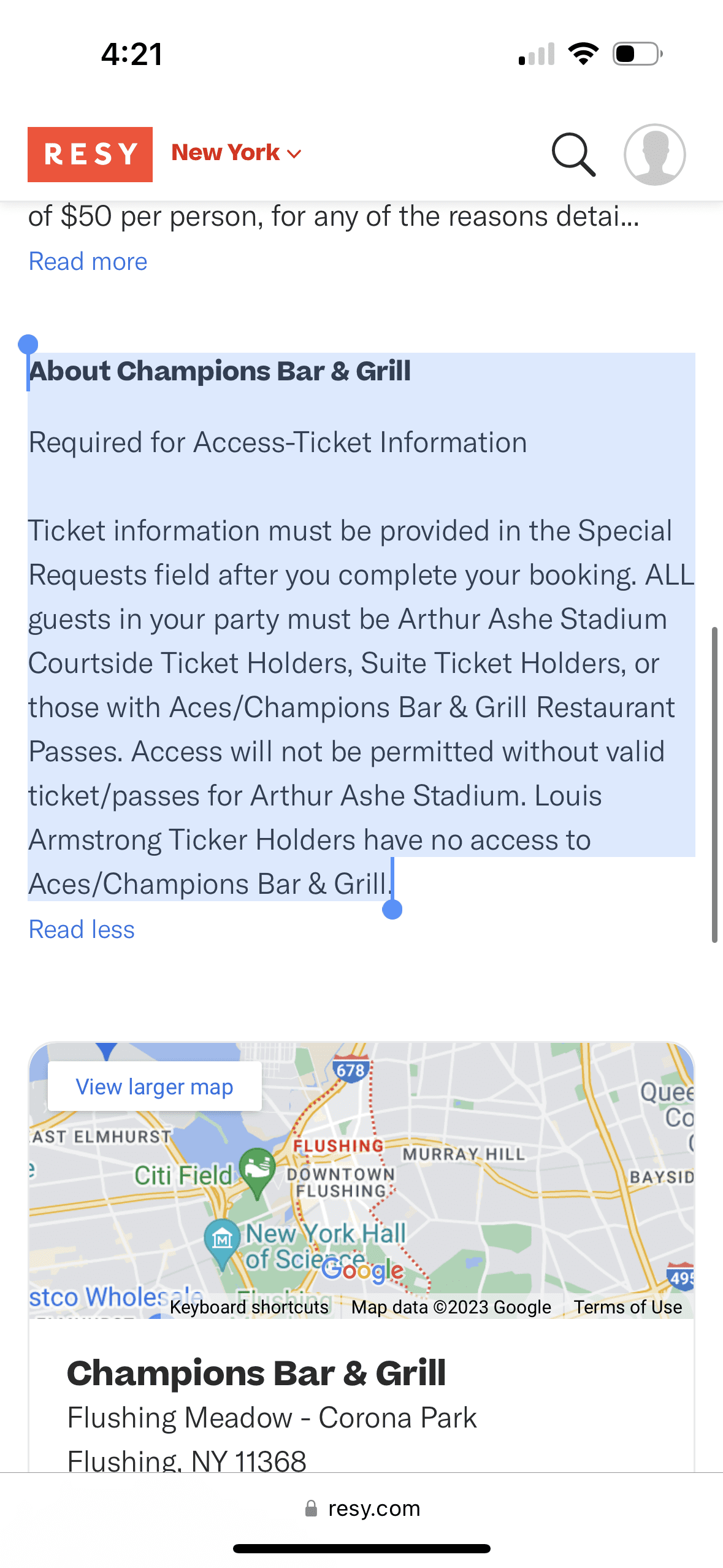723x1568 pixels.
Task: Open the profile avatar icon
Action: pyautogui.click(x=654, y=155)
